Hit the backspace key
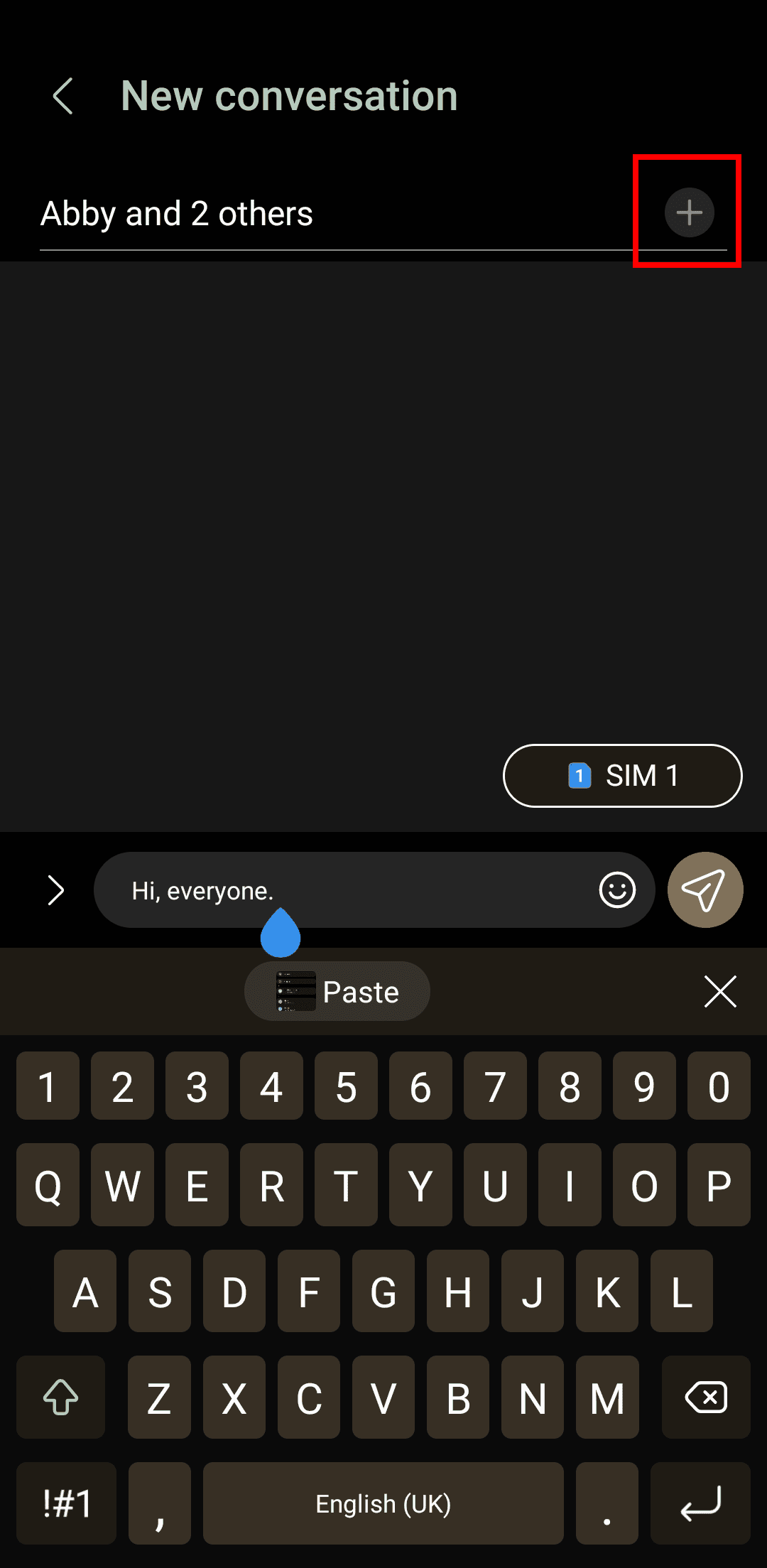The height and width of the screenshot is (1568, 767). pyautogui.click(x=705, y=1397)
